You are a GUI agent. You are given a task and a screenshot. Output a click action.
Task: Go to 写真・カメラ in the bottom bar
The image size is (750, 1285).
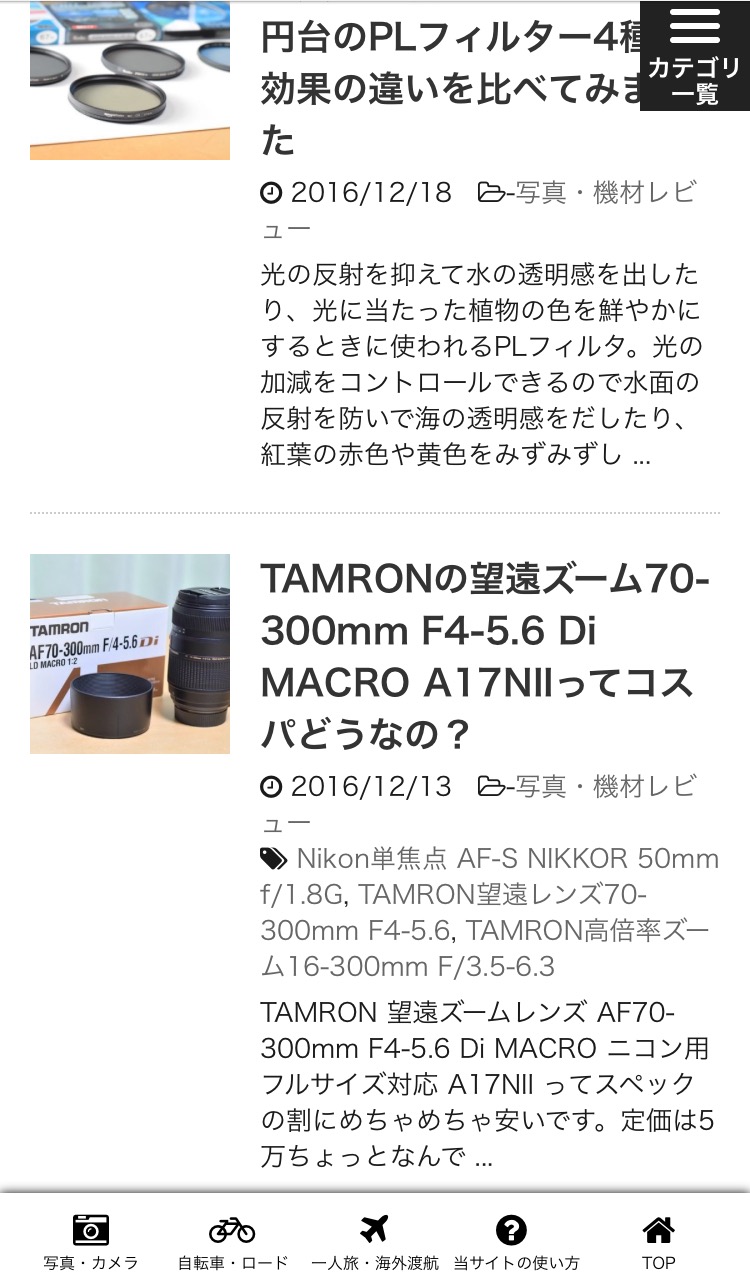[91, 1241]
